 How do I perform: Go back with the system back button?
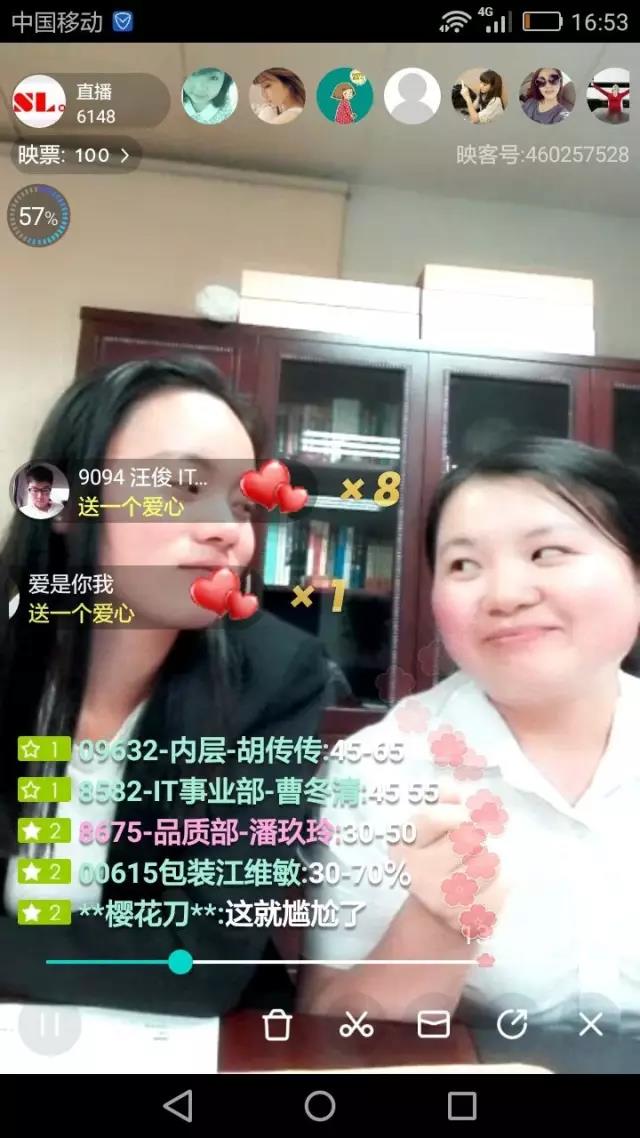coord(178,1106)
